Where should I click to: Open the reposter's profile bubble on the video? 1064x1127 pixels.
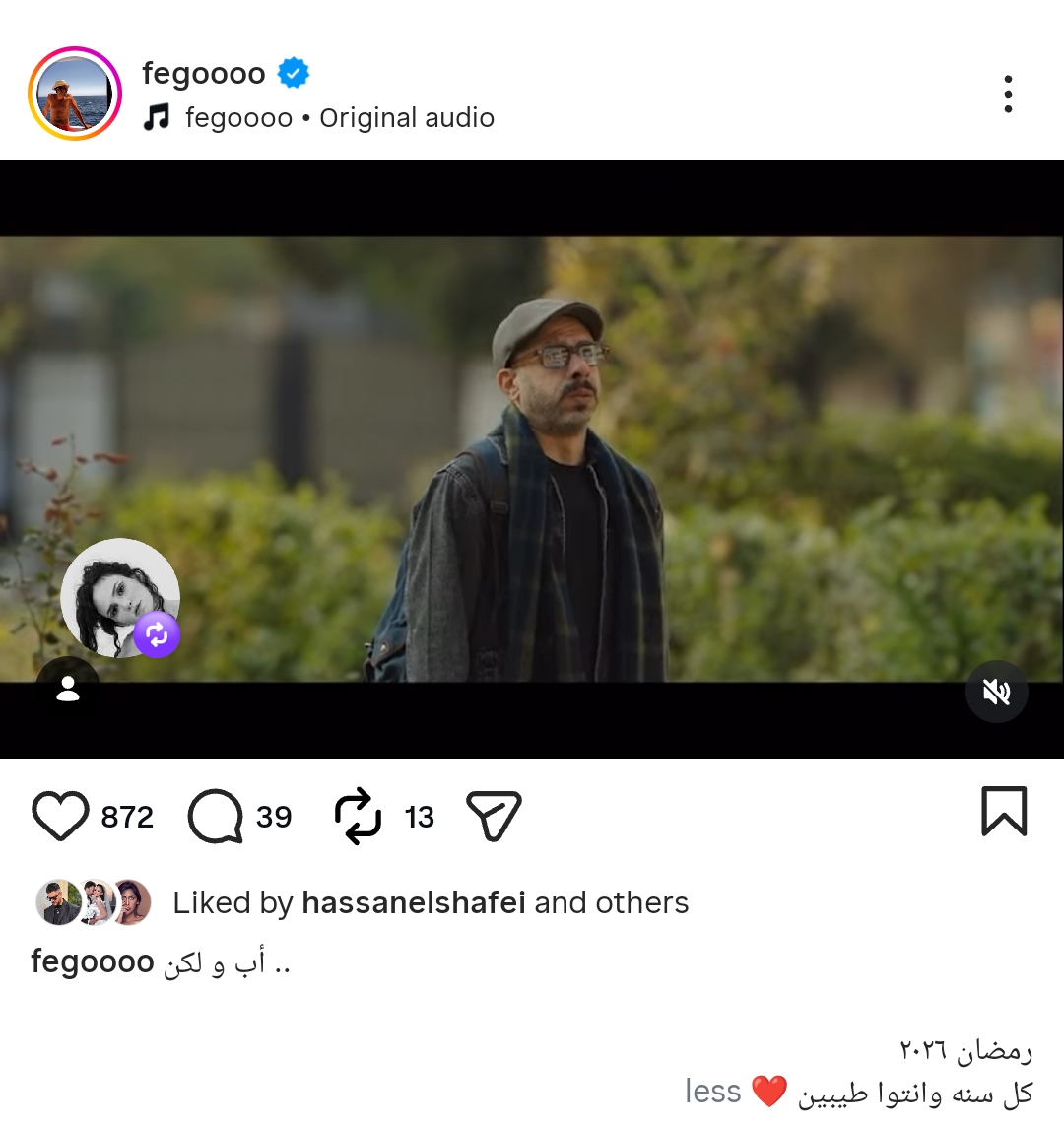(119, 597)
